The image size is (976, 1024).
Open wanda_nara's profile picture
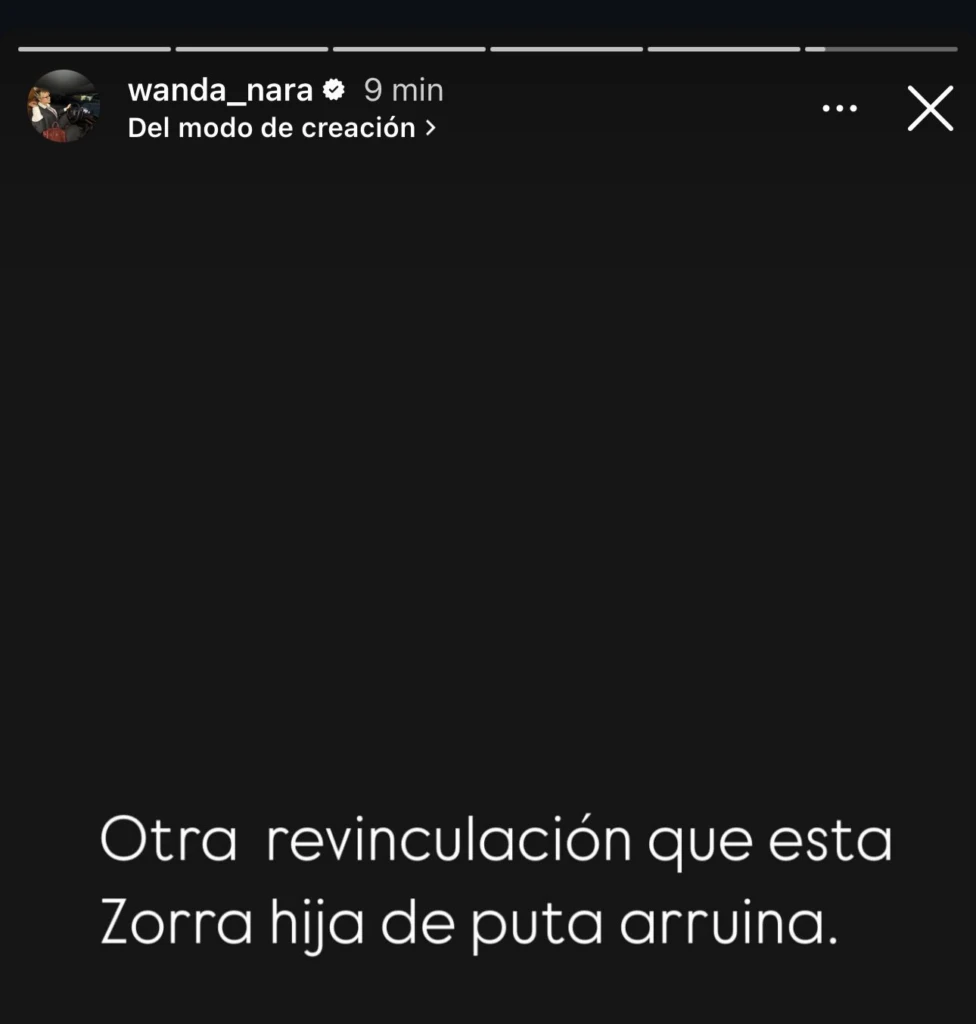pos(62,107)
